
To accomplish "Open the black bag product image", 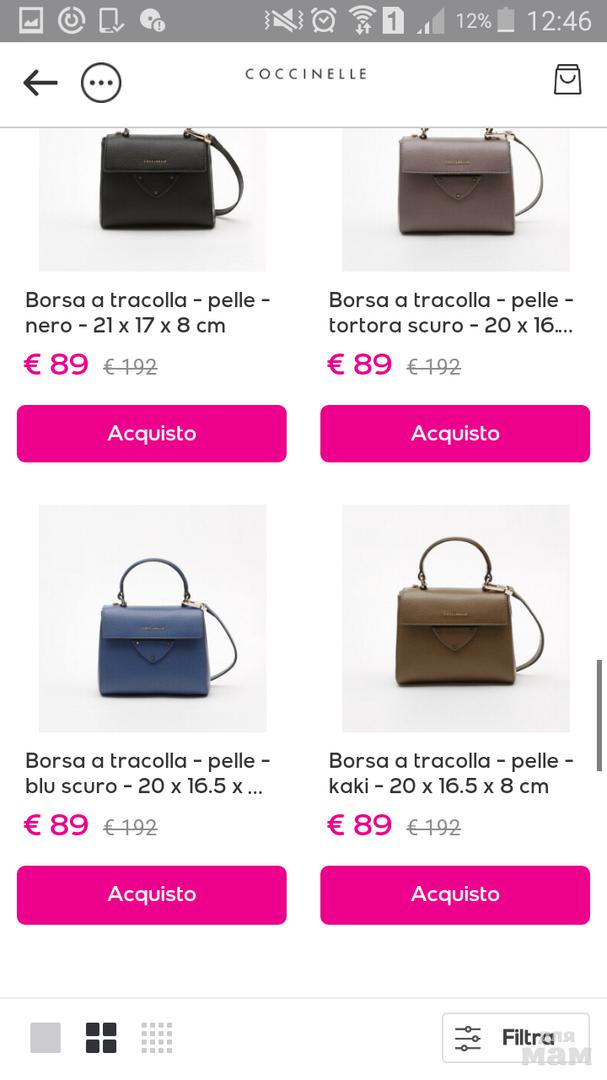I will [152, 200].
